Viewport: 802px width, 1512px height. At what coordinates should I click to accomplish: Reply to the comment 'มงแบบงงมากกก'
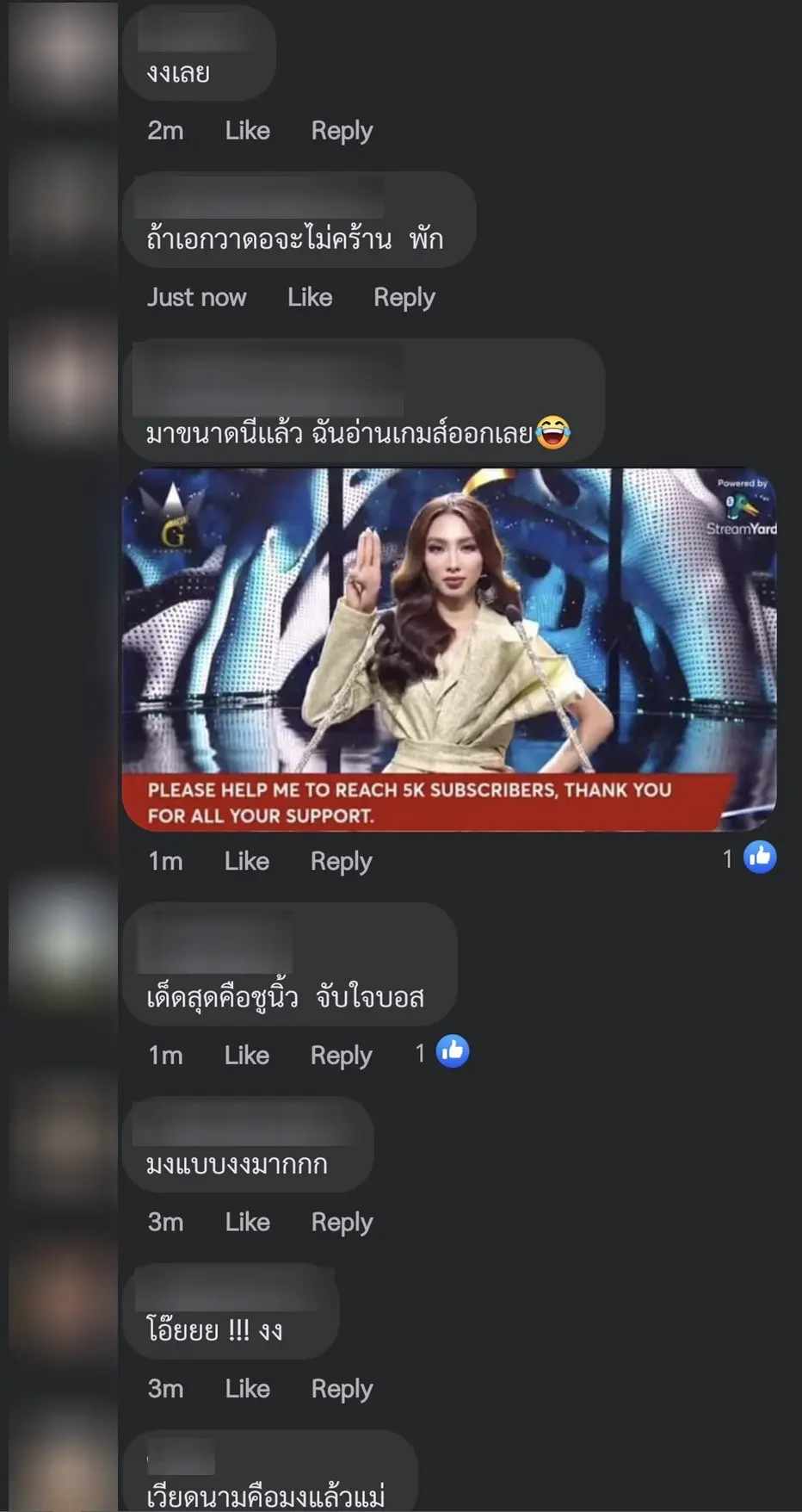(342, 1223)
